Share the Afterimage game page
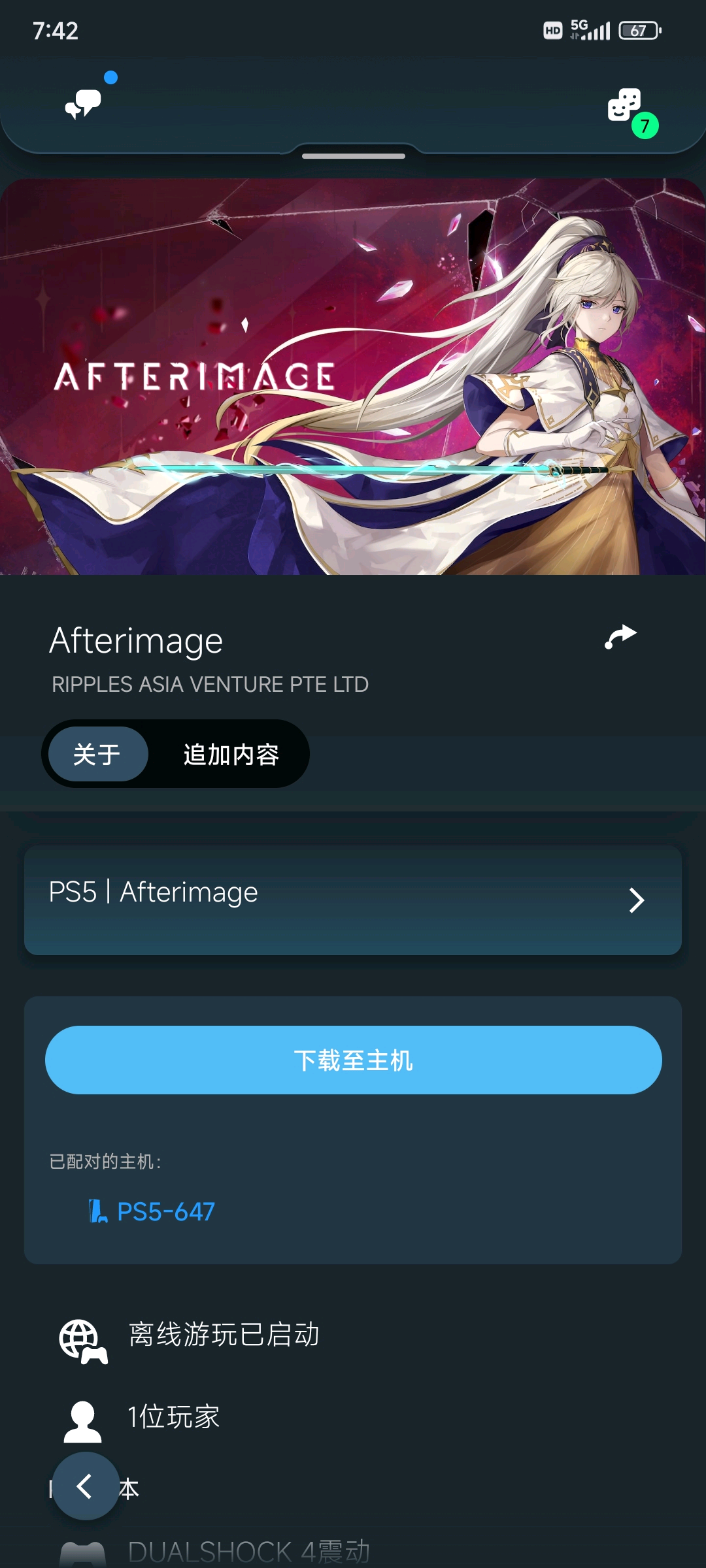The height and width of the screenshot is (1568, 706). (620, 637)
